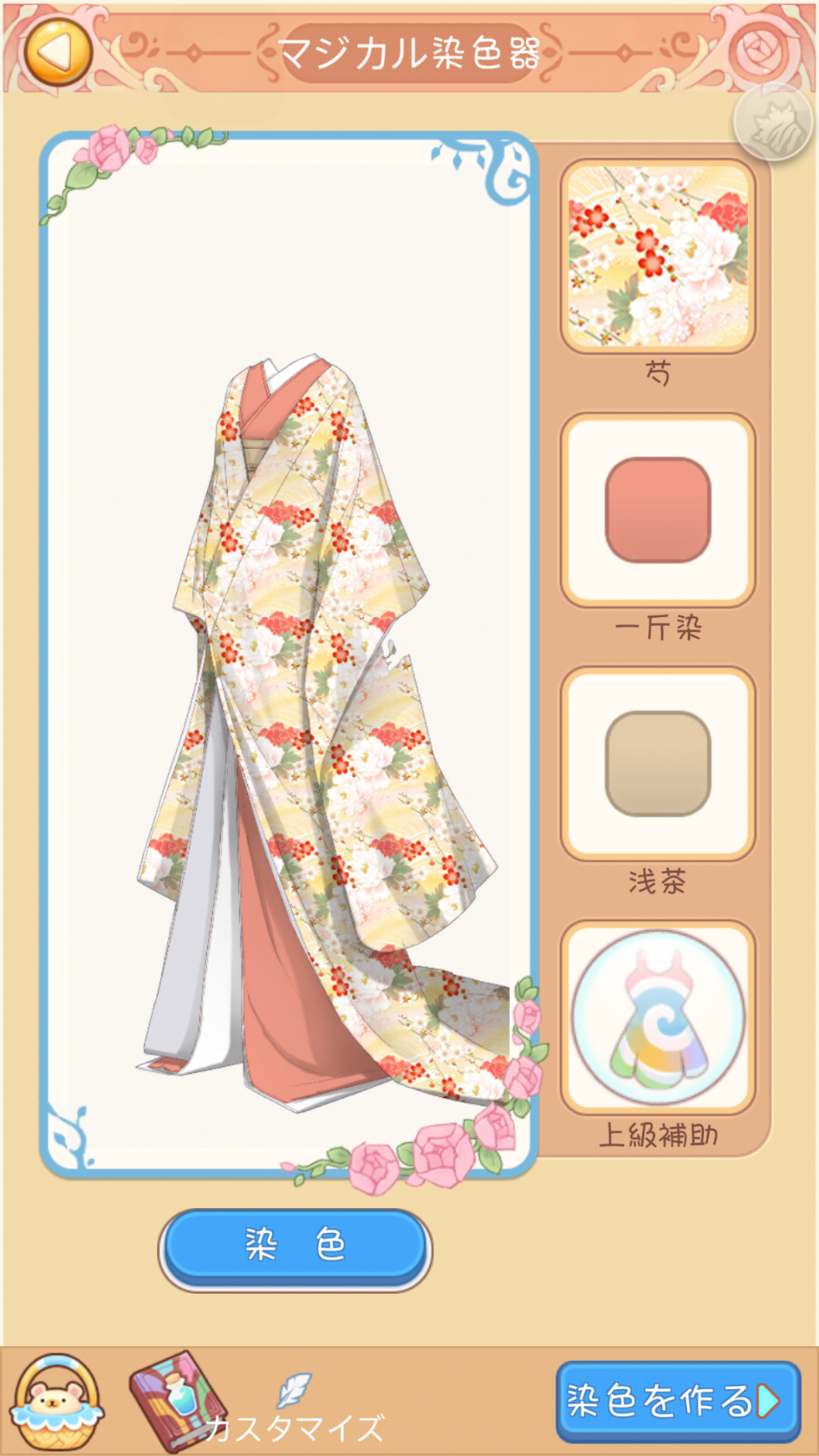This screenshot has width=819, height=1456.
Task: Choose the 浅茶 light brown swatch
Action: [x=658, y=764]
